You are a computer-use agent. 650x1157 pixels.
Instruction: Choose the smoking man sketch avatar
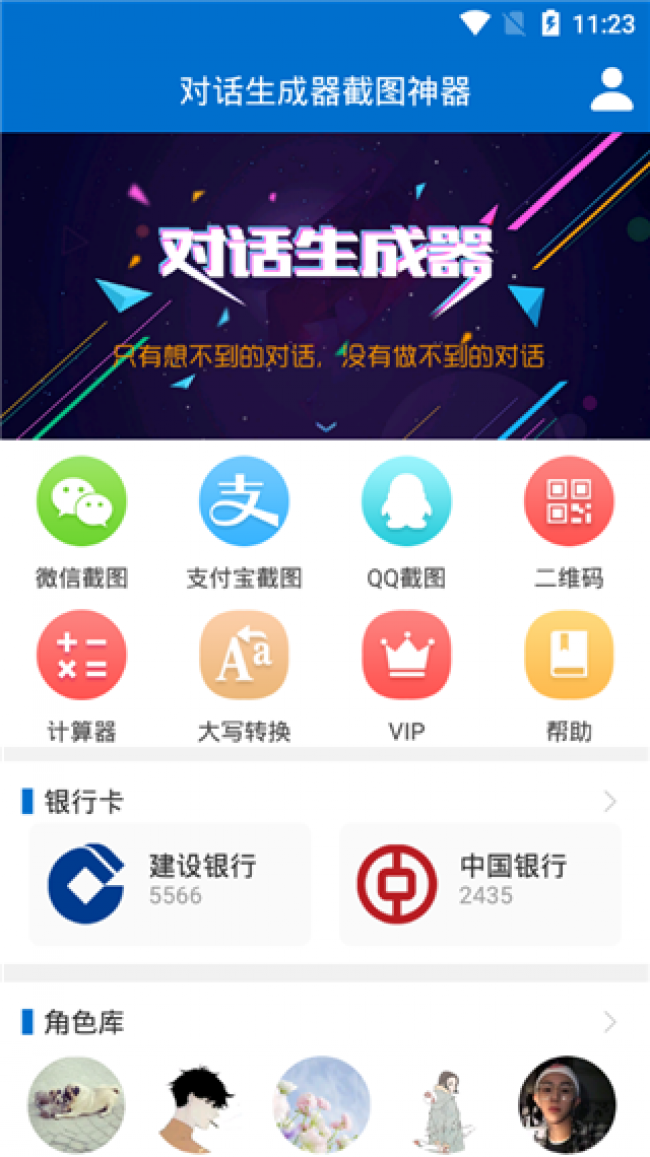(x=199, y=1105)
